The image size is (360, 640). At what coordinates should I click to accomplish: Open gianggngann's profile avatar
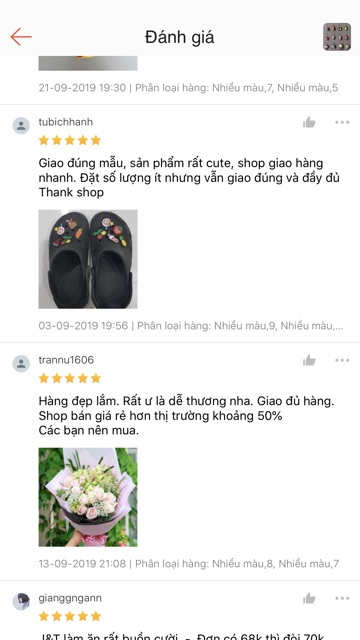click(21, 602)
